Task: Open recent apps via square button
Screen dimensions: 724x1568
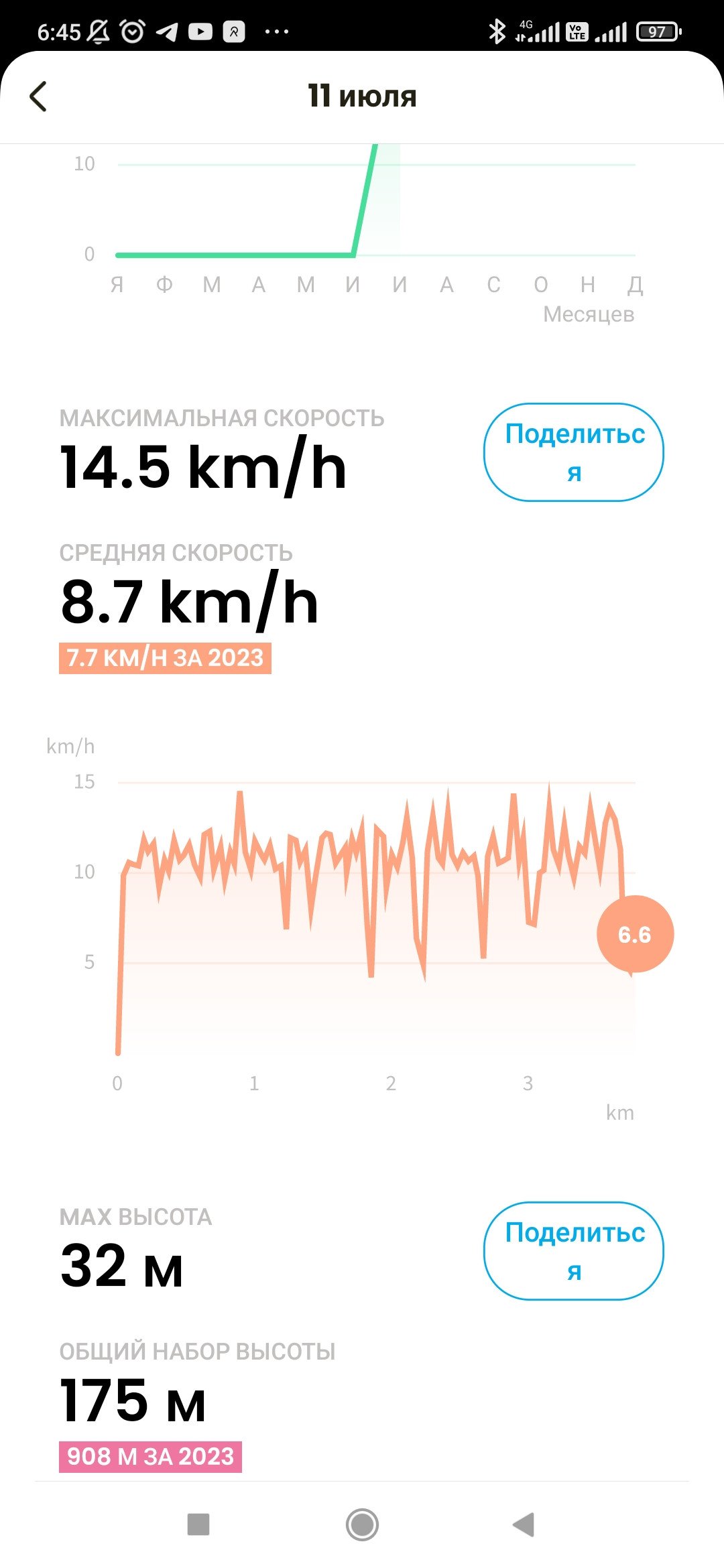Action: [198, 1524]
